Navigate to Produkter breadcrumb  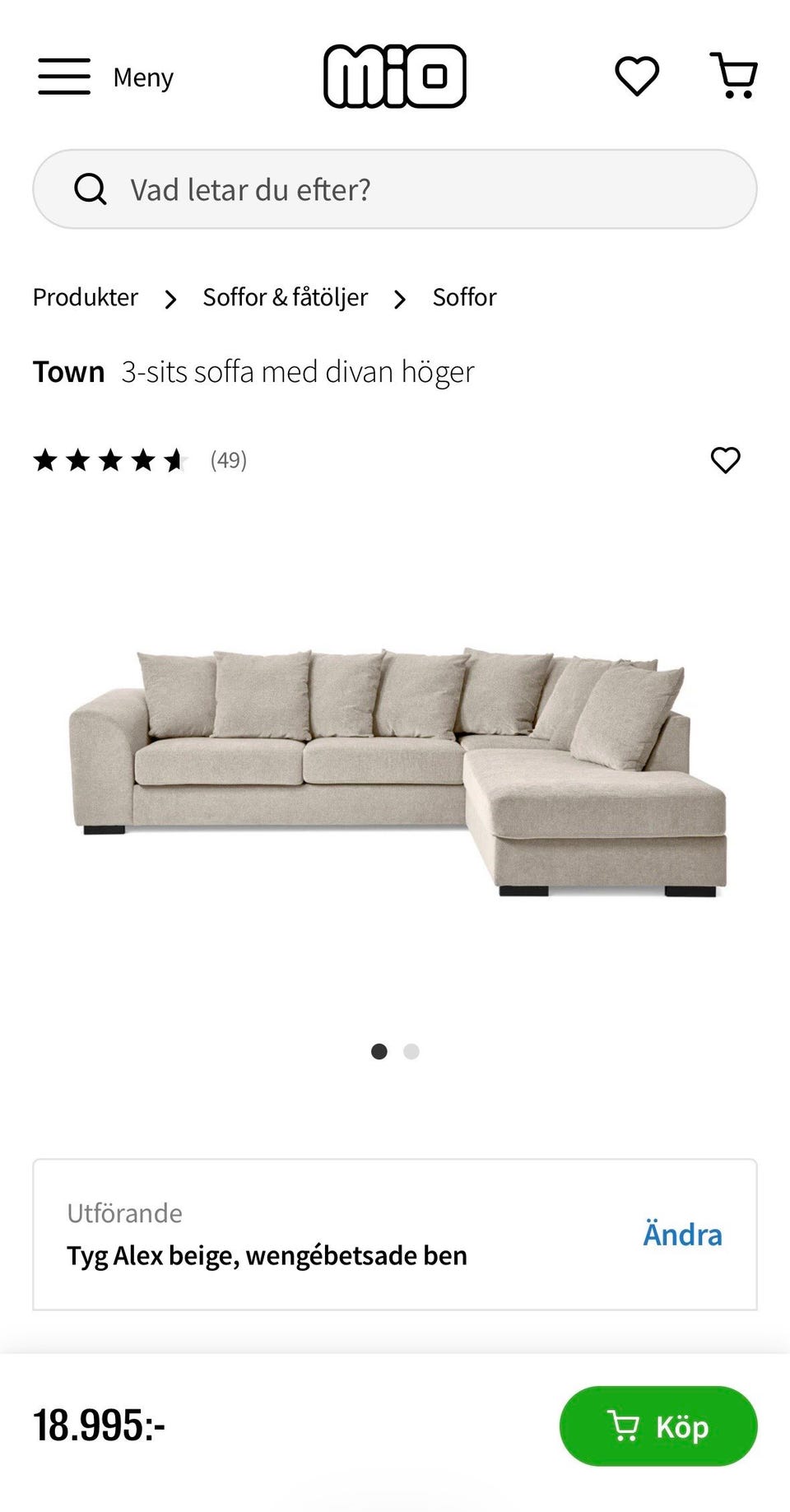point(85,297)
